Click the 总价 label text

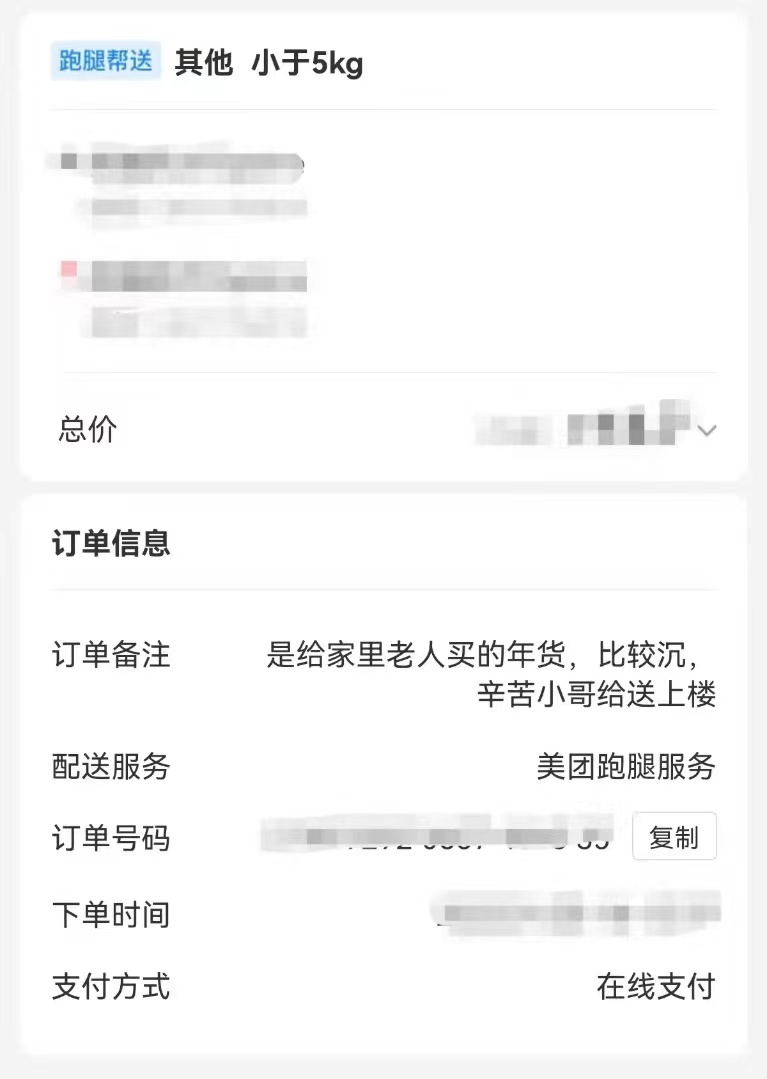85,430
